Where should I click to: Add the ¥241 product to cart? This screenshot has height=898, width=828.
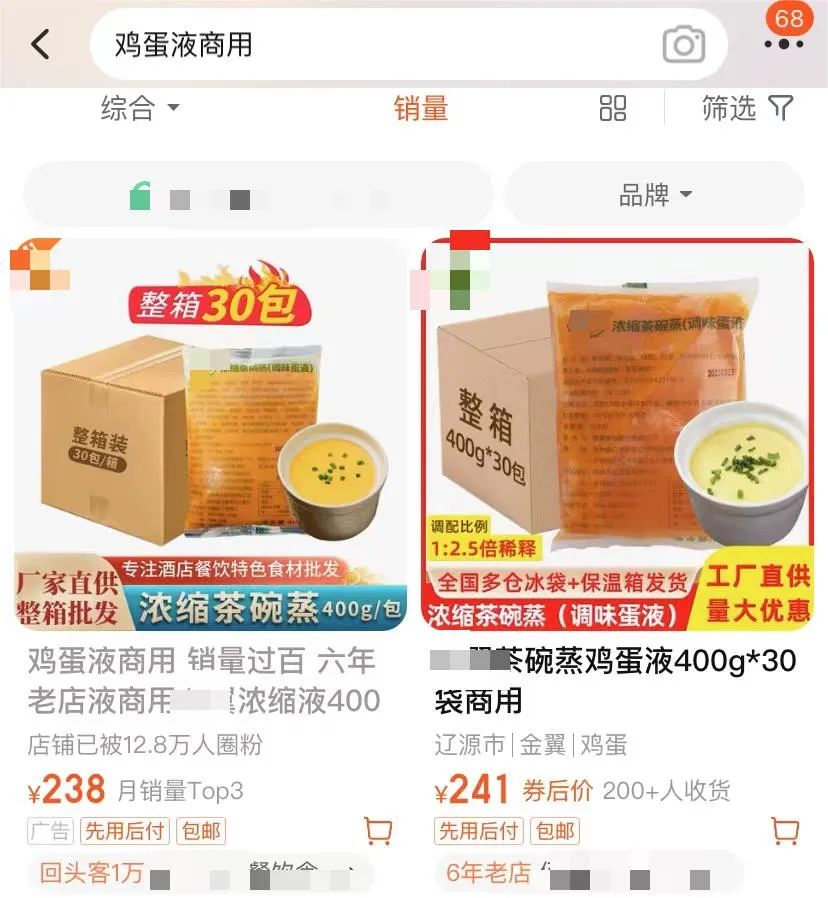click(786, 830)
